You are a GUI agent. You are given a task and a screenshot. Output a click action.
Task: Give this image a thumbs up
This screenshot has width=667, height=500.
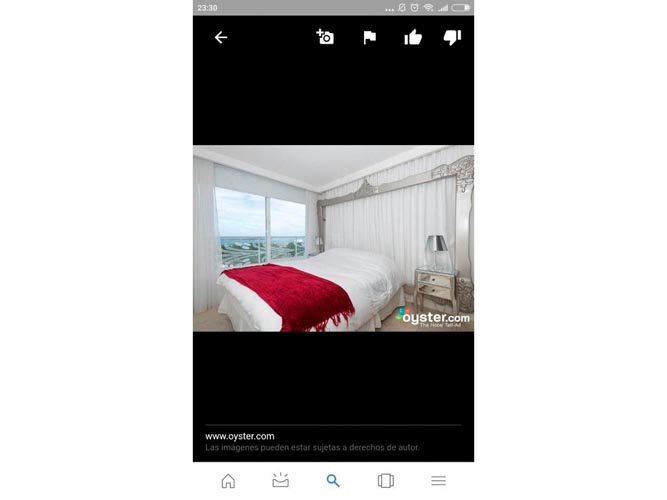pyautogui.click(x=413, y=38)
